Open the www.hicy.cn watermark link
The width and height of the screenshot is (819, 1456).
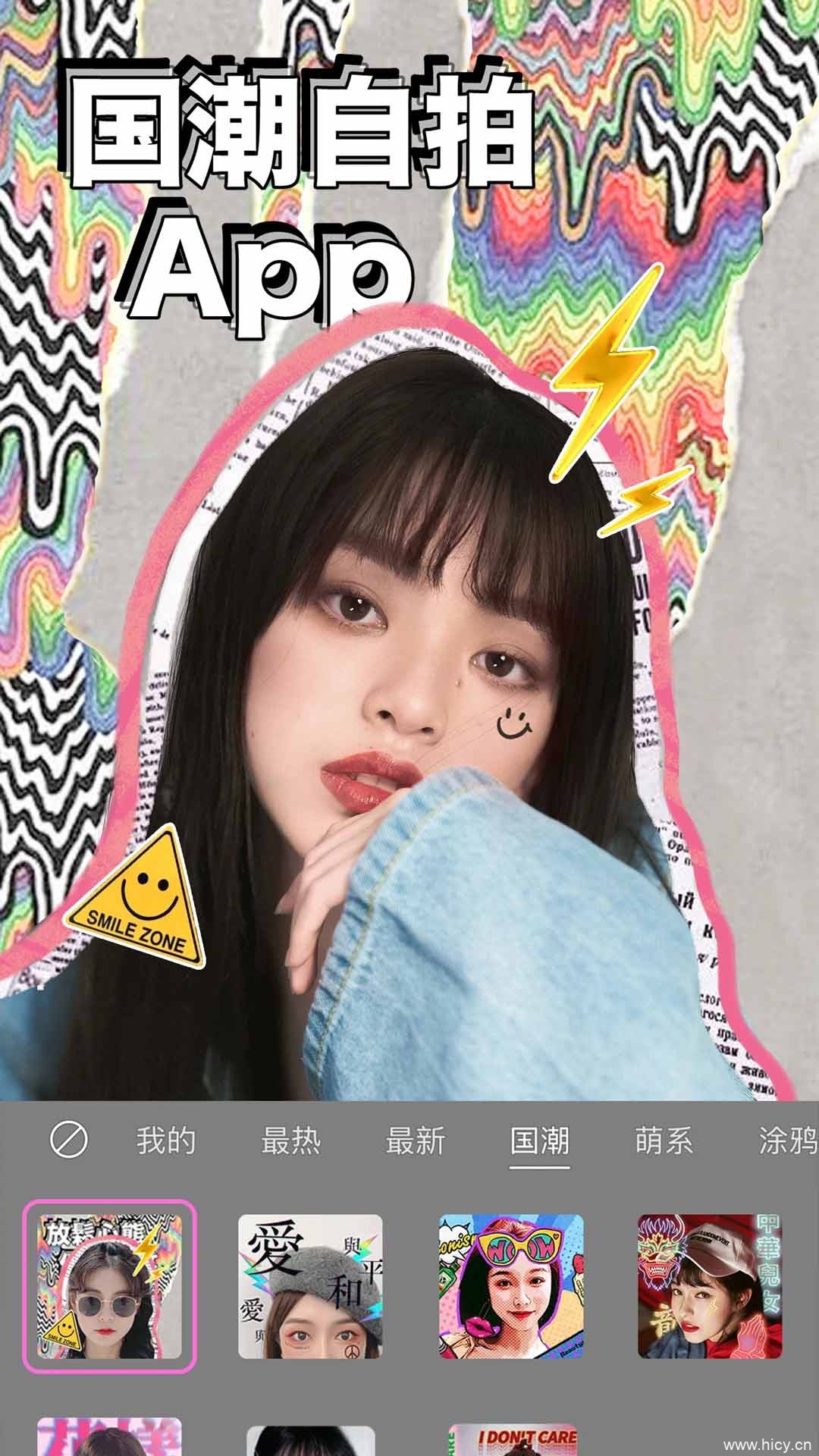(x=766, y=1445)
